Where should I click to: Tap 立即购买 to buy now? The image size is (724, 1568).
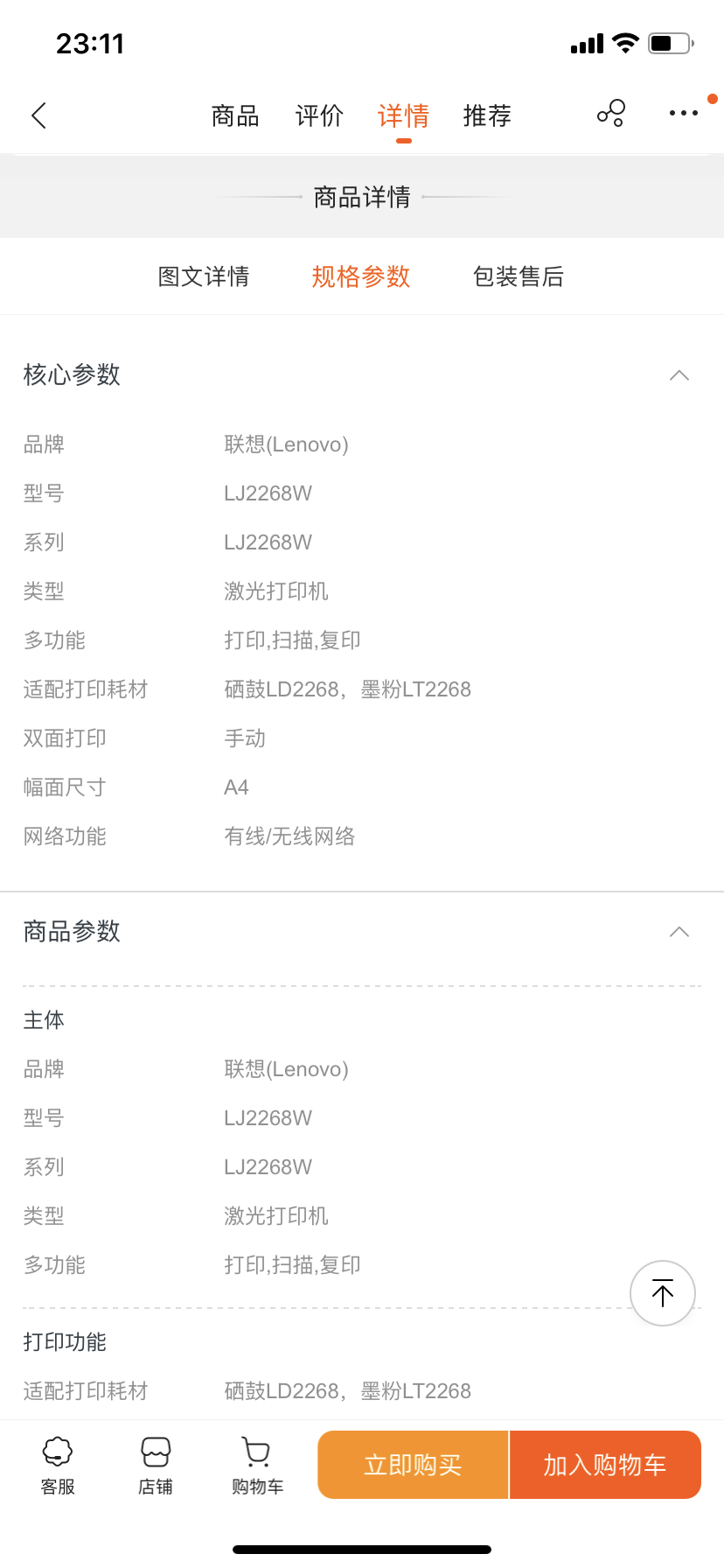[x=413, y=1465]
